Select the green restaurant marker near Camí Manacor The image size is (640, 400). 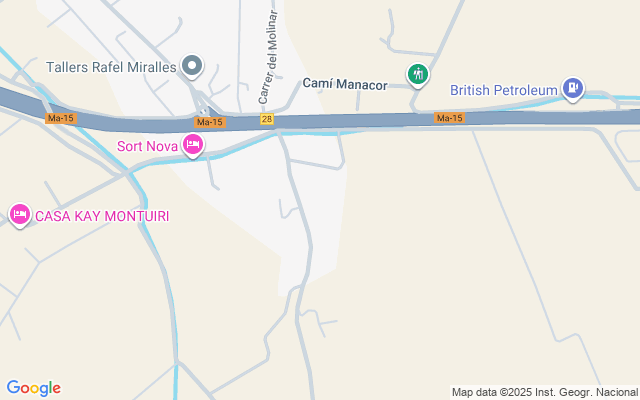click(417, 74)
